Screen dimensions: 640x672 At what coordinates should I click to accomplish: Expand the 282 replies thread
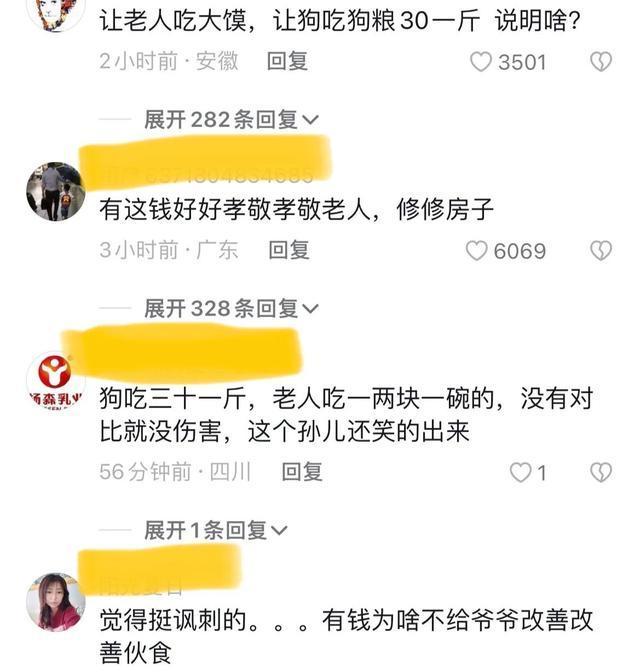pyautogui.click(x=231, y=120)
